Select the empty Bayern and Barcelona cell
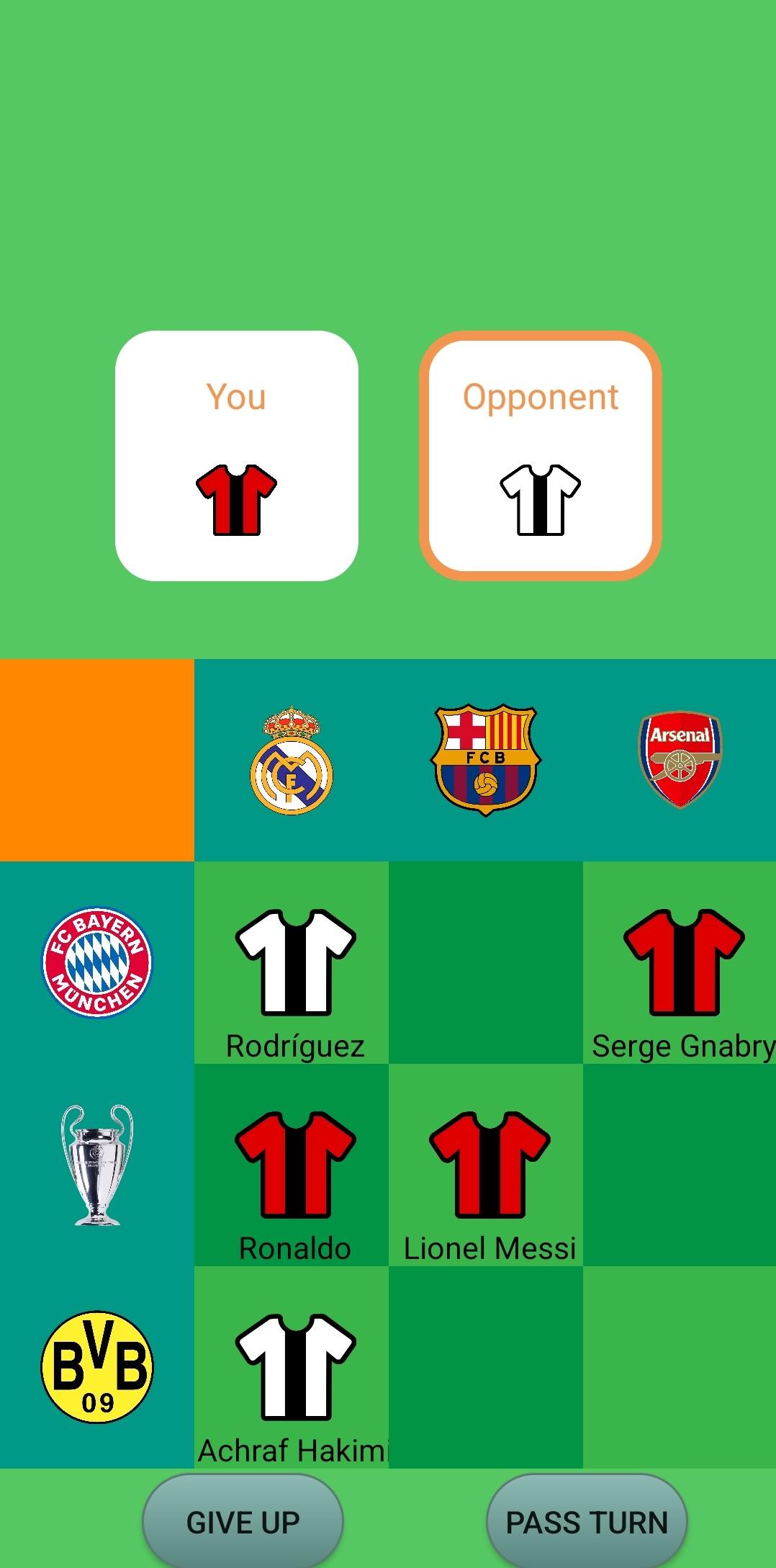The width and height of the screenshot is (776, 1568). [486, 962]
